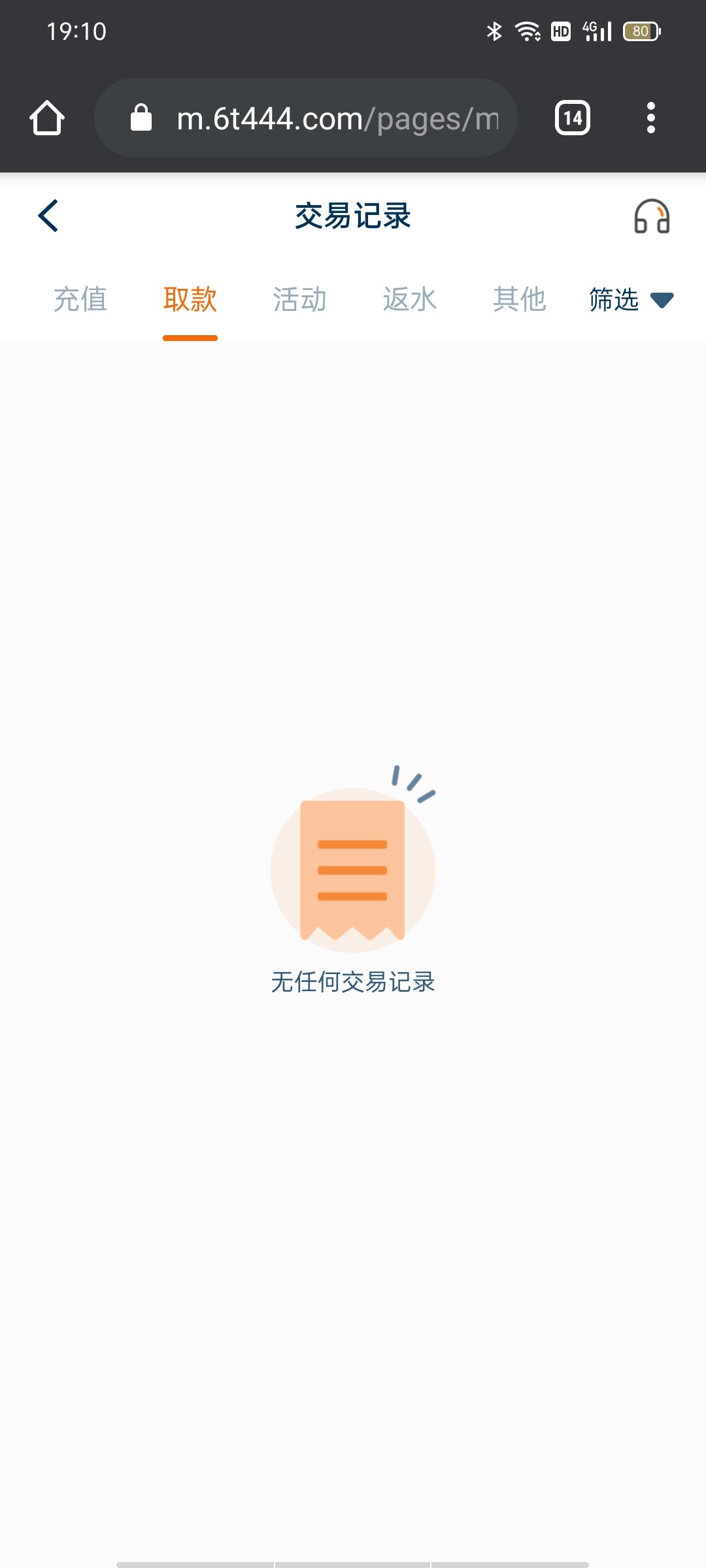Go back from 交易记录 page
This screenshot has height=1568, width=706.
(48, 216)
